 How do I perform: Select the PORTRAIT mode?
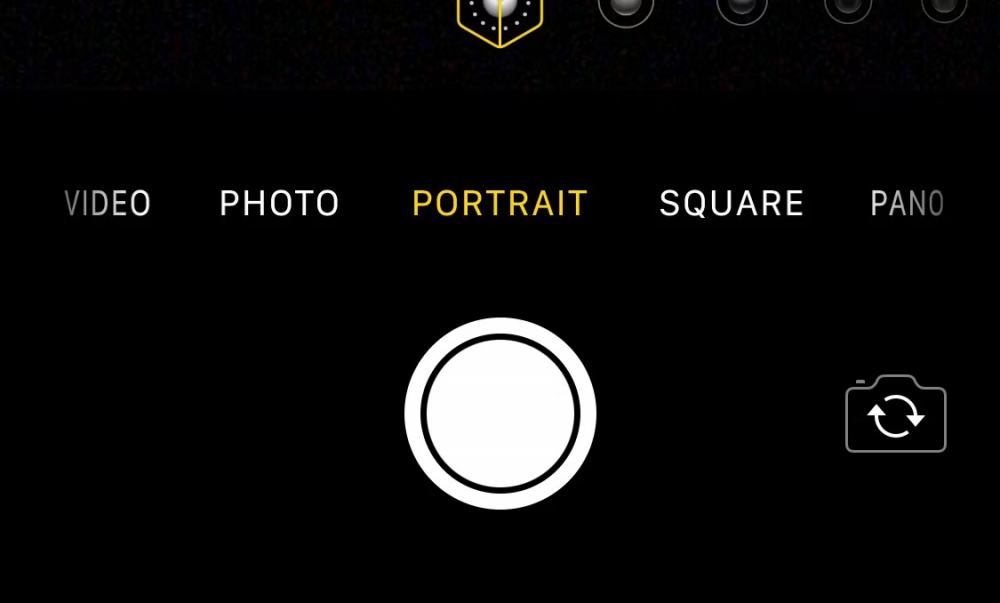pos(500,204)
